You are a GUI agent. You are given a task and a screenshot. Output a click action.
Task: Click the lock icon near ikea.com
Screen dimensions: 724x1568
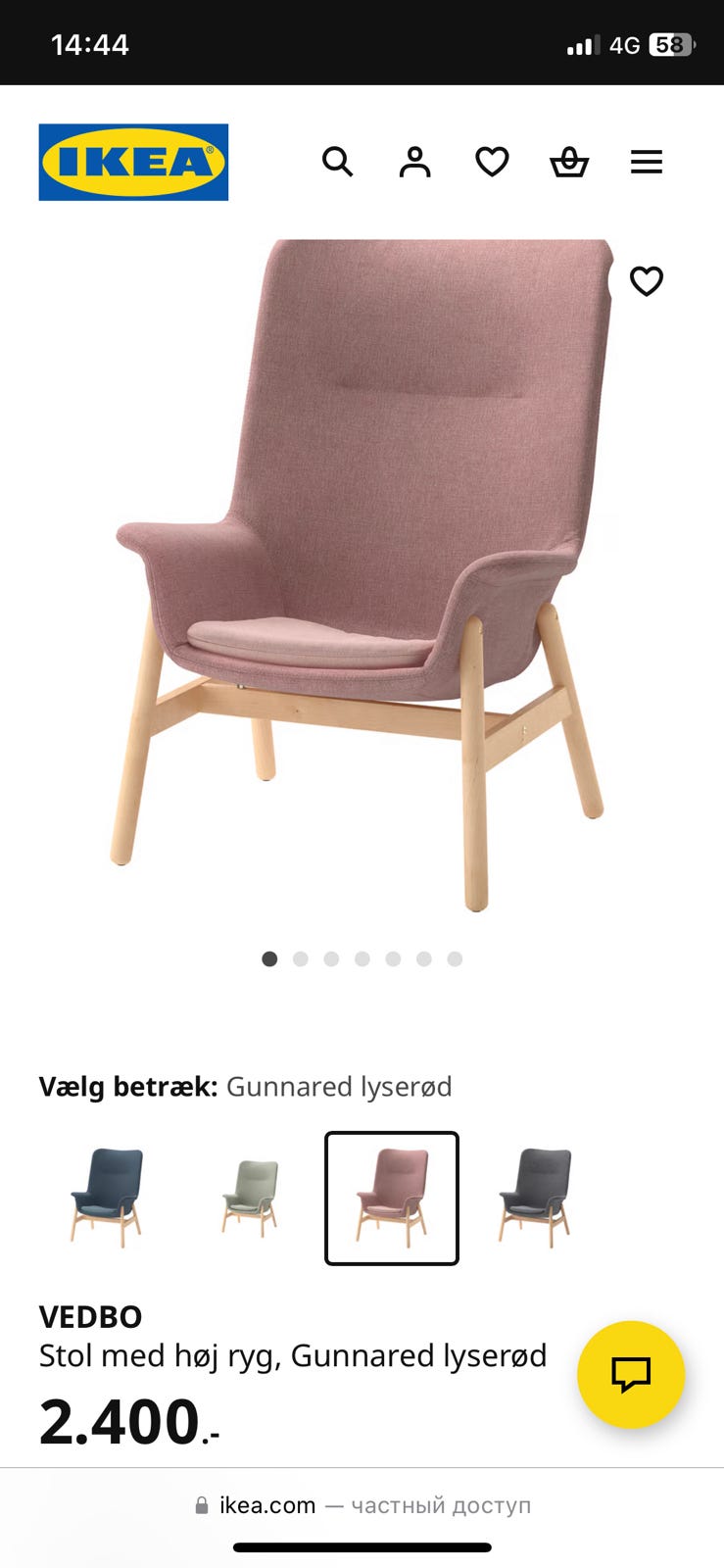pyautogui.click(x=201, y=1504)
